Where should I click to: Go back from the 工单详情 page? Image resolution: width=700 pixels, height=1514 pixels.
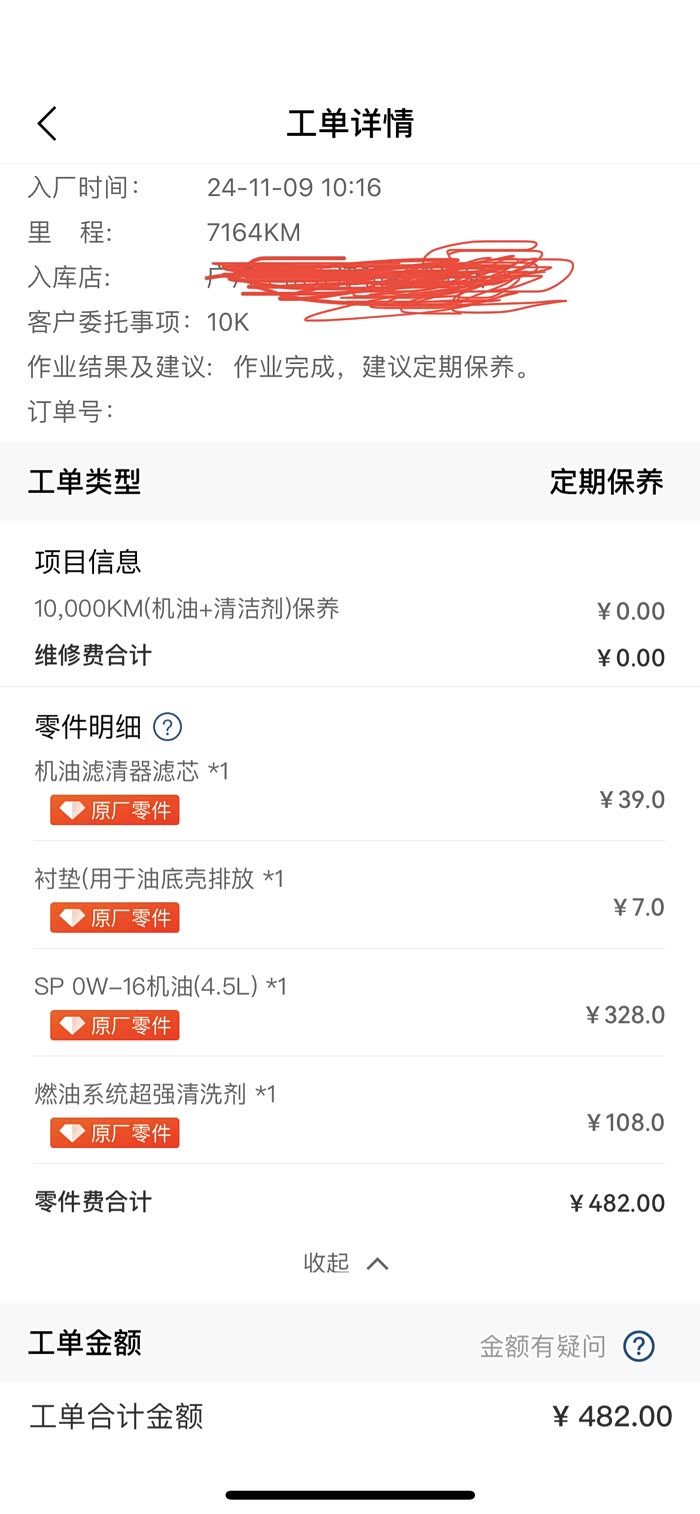pos(47,124)
